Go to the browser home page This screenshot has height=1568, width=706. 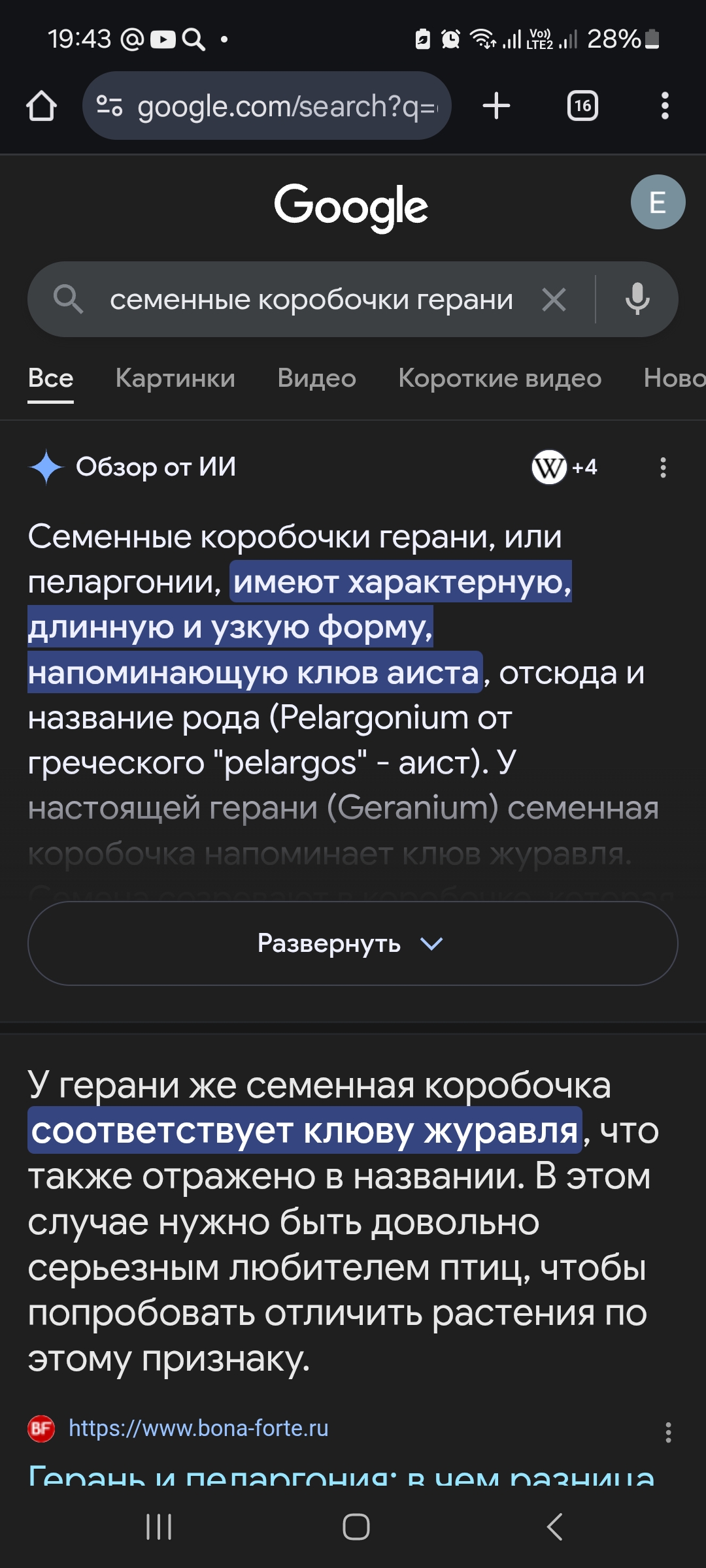pos(41,106)
